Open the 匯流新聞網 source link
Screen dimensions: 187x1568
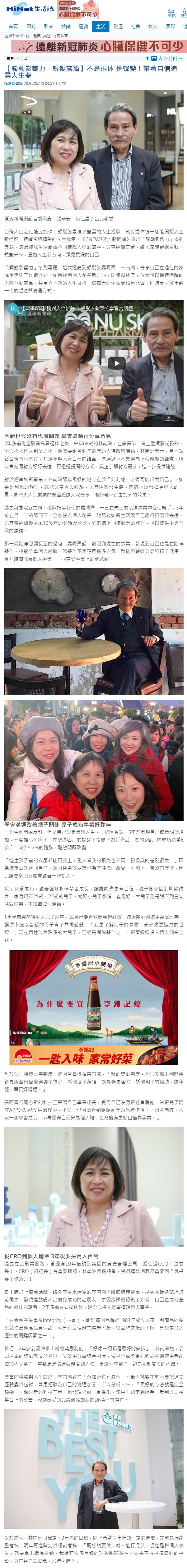[13, 83]
